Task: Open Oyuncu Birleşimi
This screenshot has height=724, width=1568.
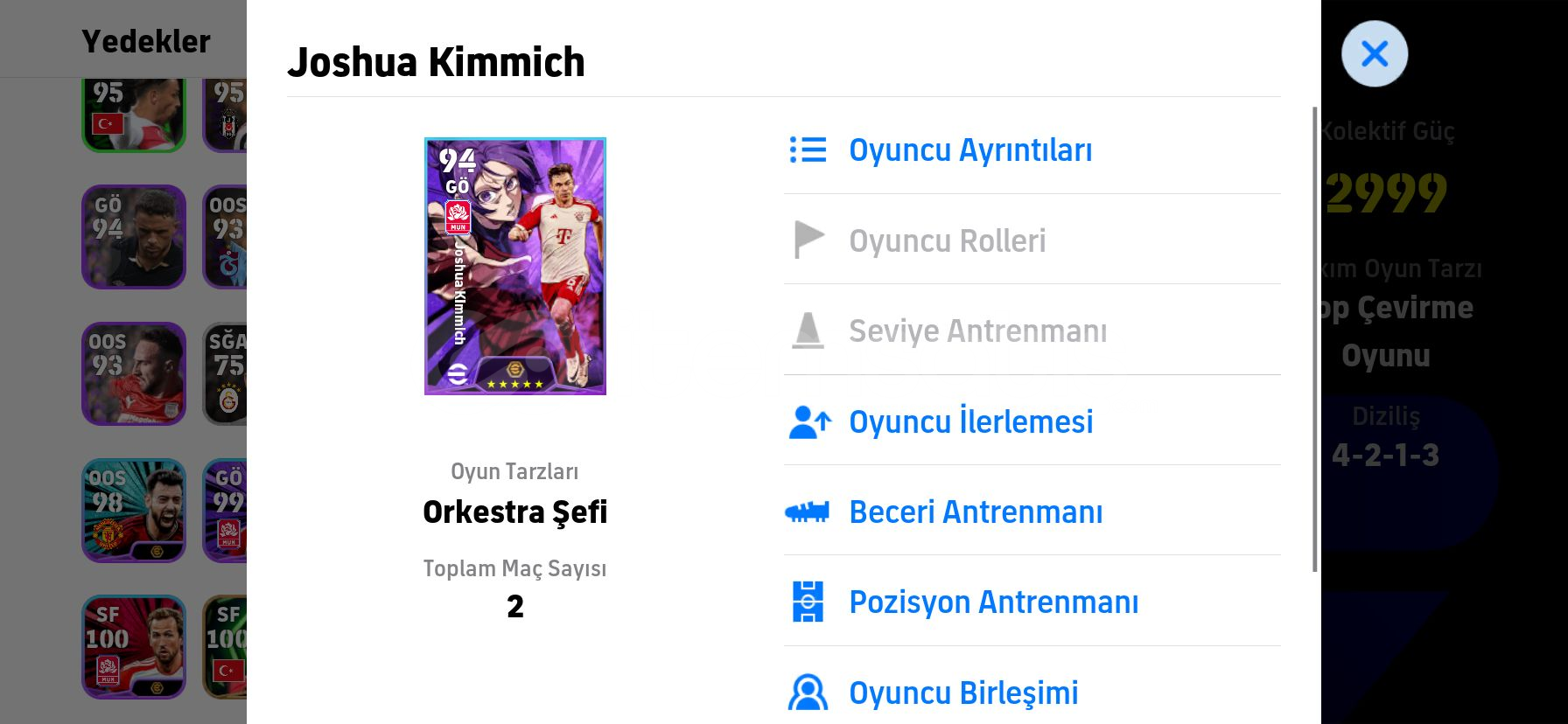Action: (x=962, y=693)
